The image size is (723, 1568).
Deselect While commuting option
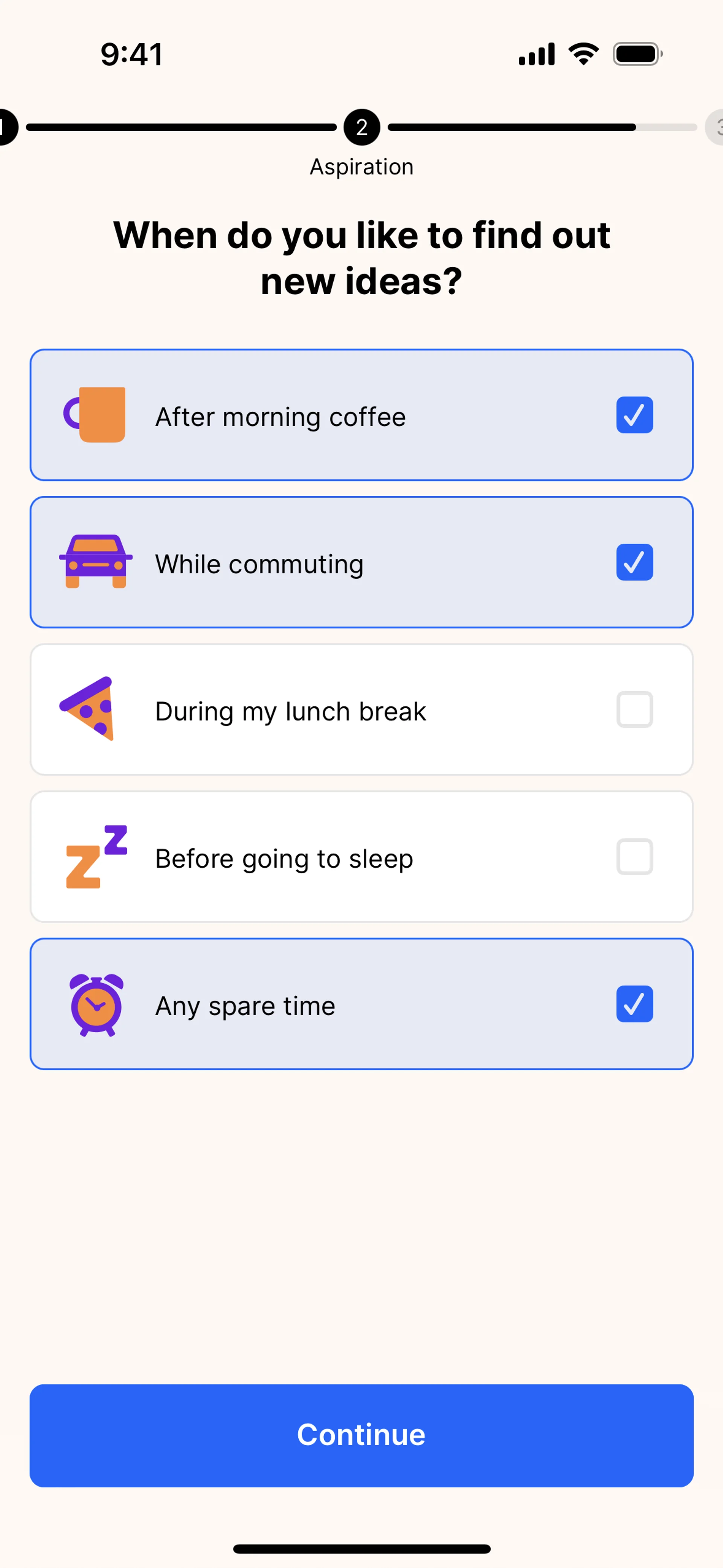point(634,562)
